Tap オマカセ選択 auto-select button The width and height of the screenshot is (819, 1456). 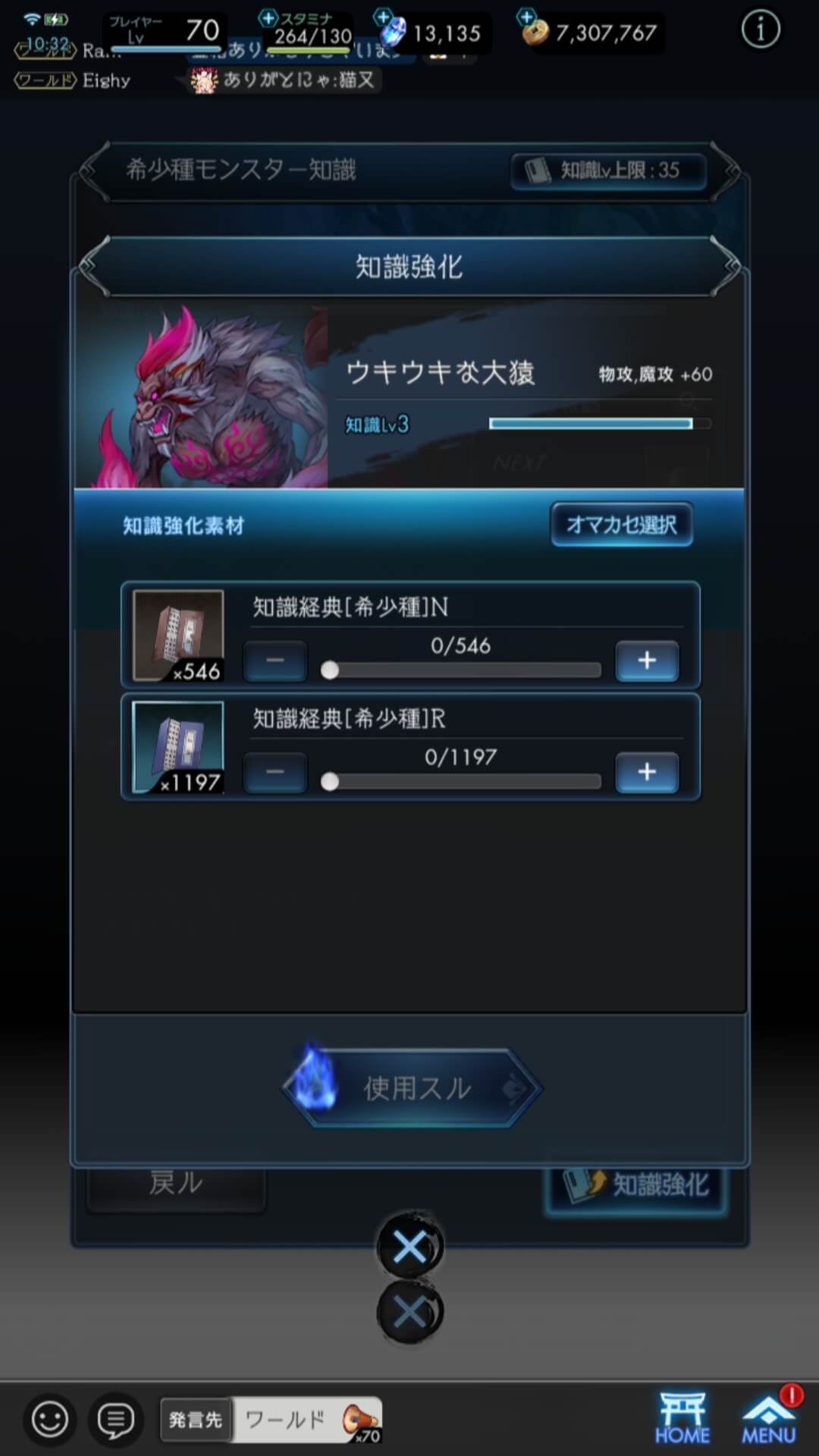click(622, 525)
